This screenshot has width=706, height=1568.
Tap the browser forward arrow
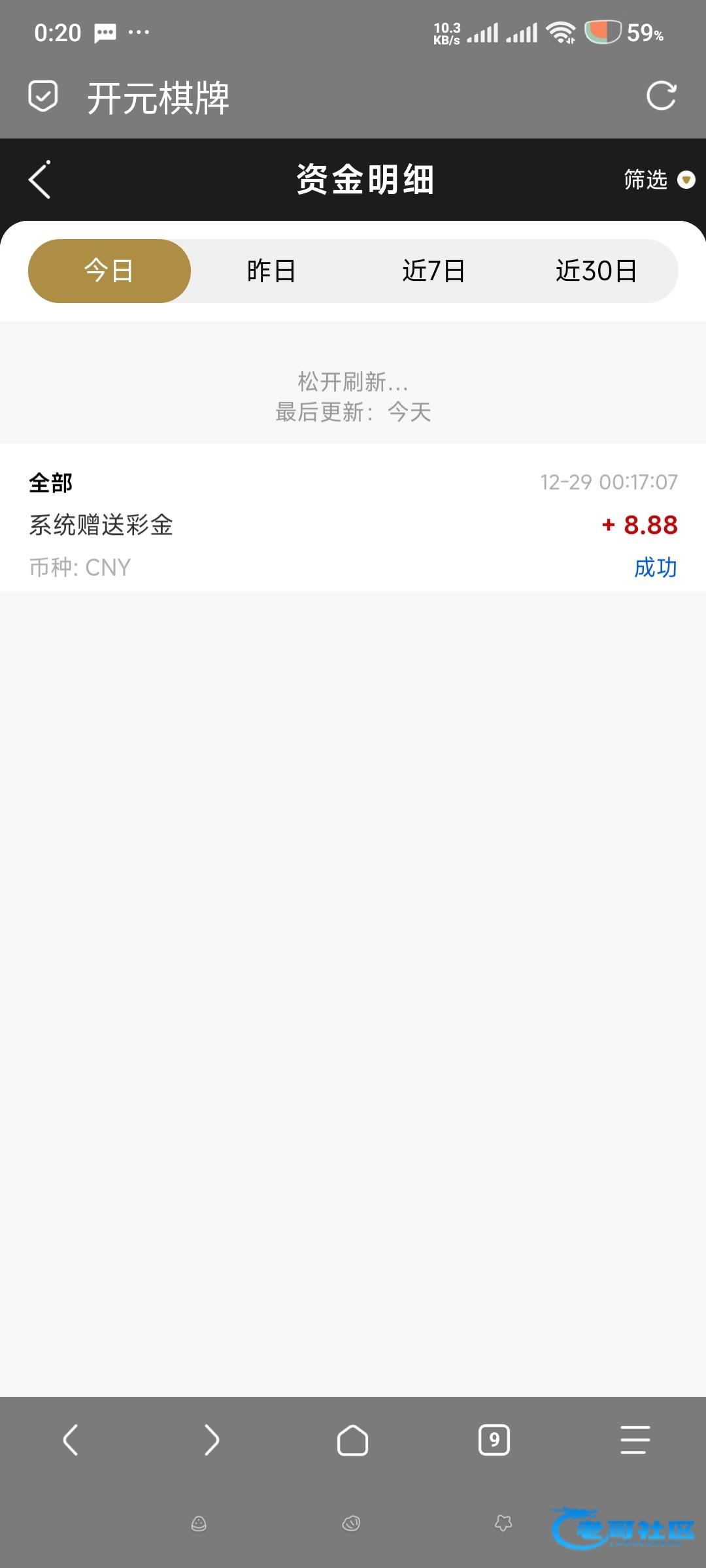pyautogui.click(x=211, y=1440)
